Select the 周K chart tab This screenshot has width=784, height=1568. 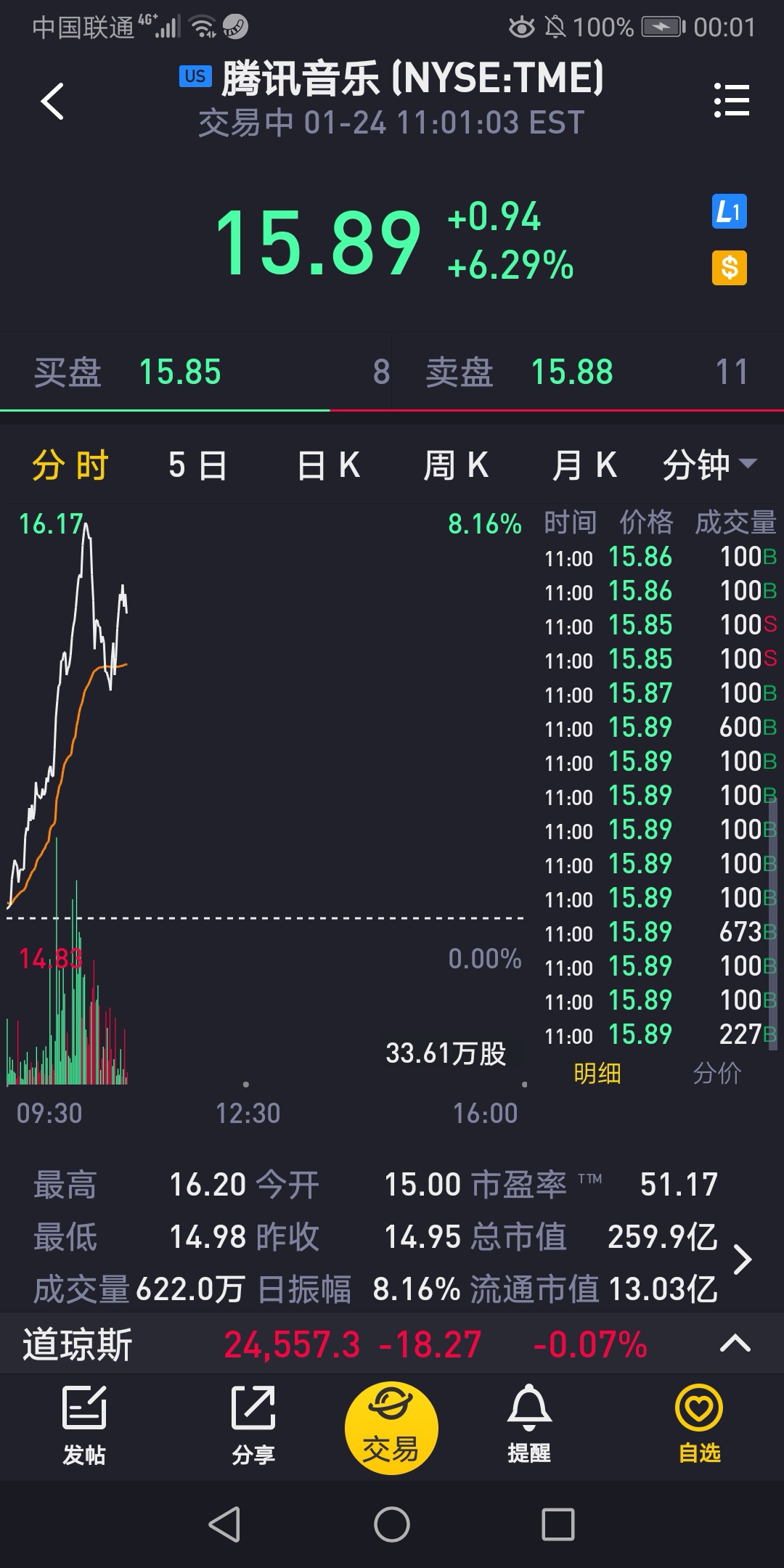pos(456,465)
